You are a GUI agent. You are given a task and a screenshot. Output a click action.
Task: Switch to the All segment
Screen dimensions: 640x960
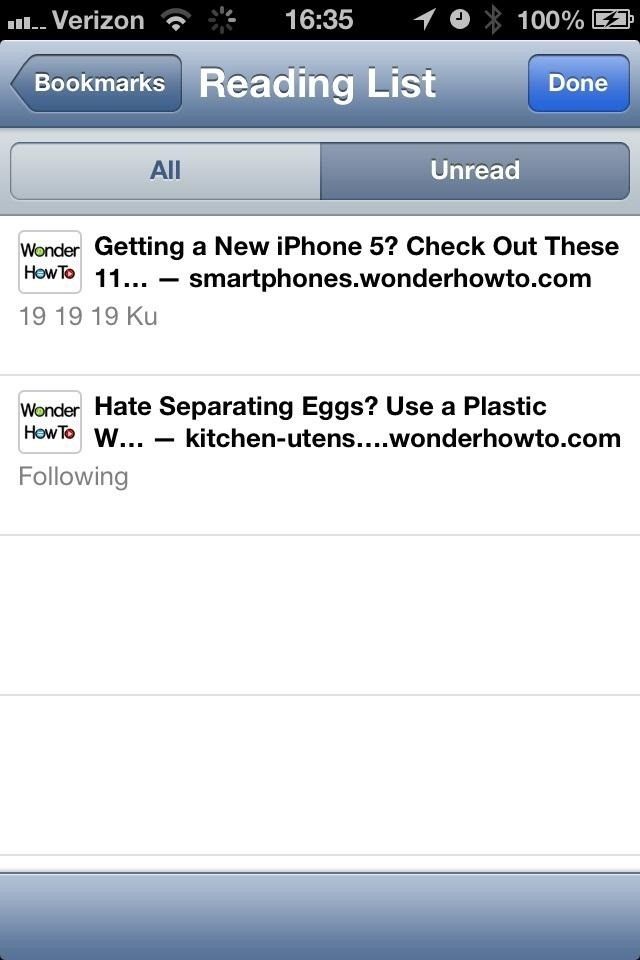click(165, 171)
